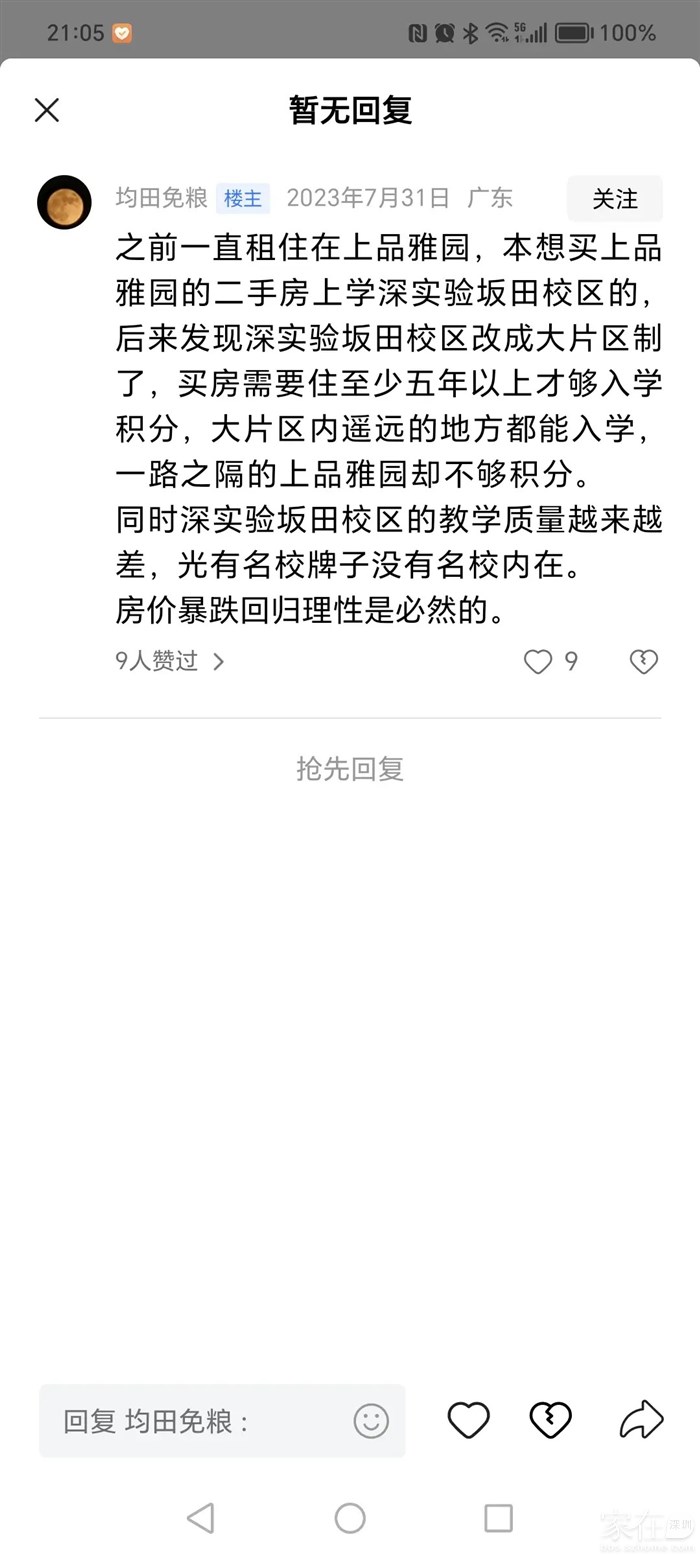This screenshot has width=700, height=1555.
Task: Like the post via the heart beside 9
Action: (x=538, y=661)
